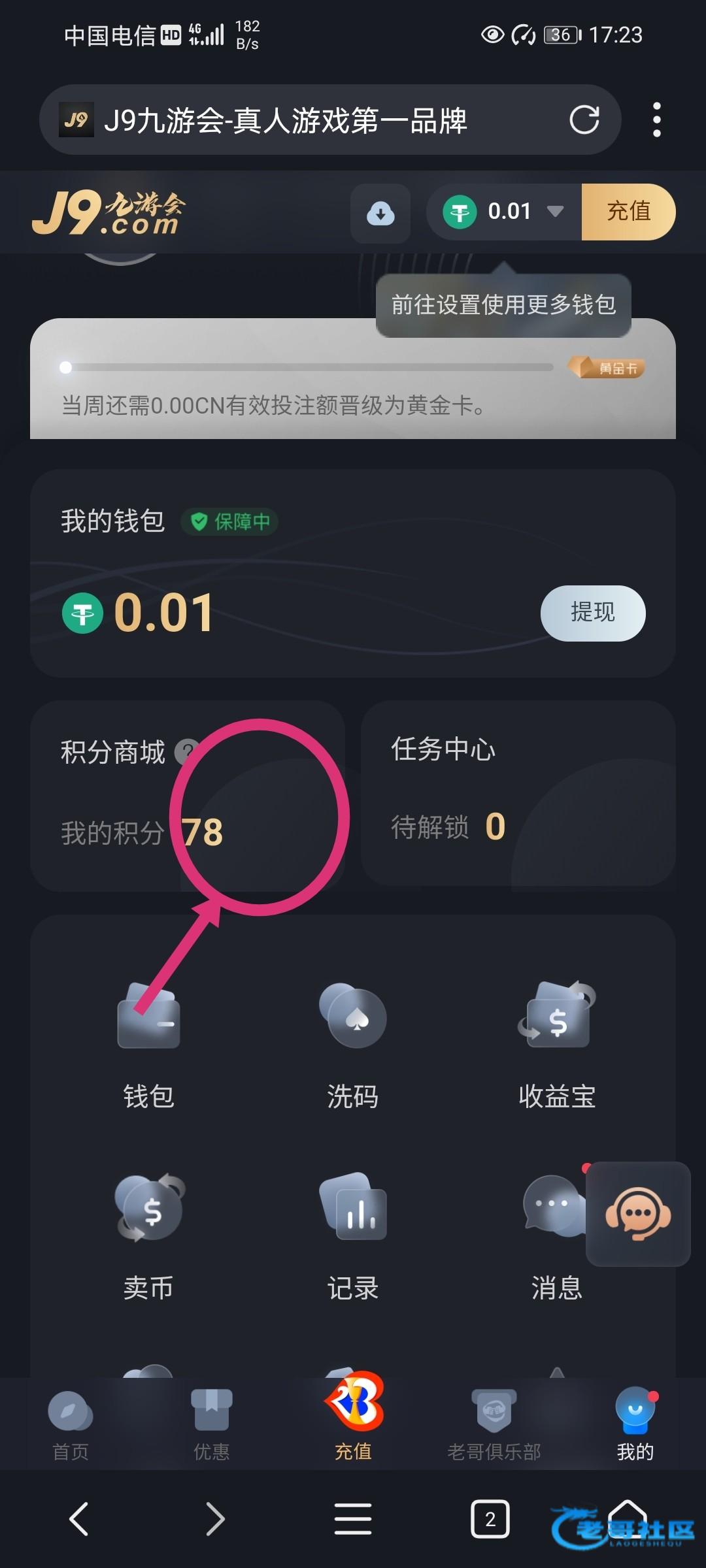The width and height of the screenshot is (706, 1568).
Task: Switch to the 首页 home tab
Action: tap(71, 1424)
